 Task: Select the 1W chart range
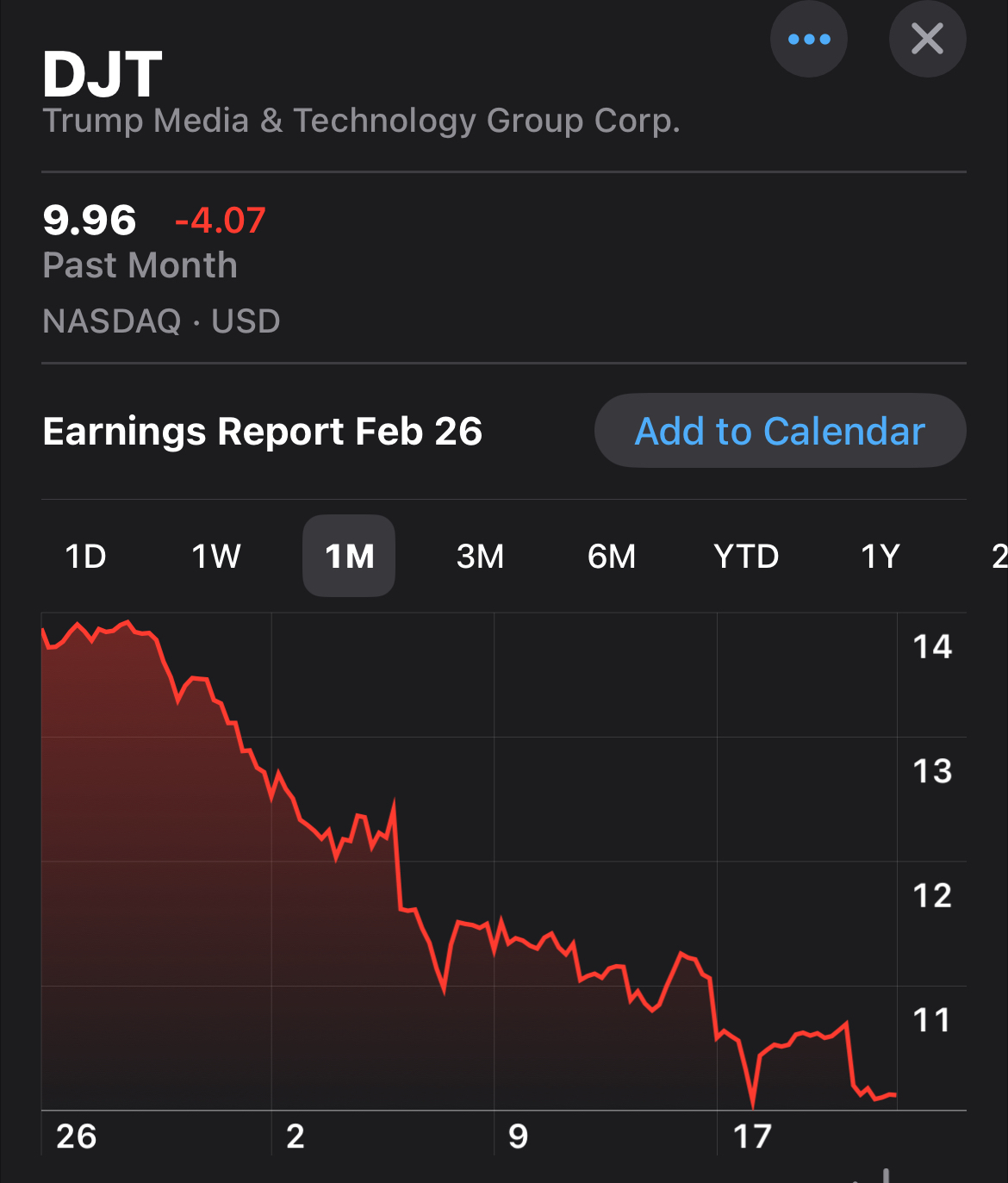tap(216, 557)
